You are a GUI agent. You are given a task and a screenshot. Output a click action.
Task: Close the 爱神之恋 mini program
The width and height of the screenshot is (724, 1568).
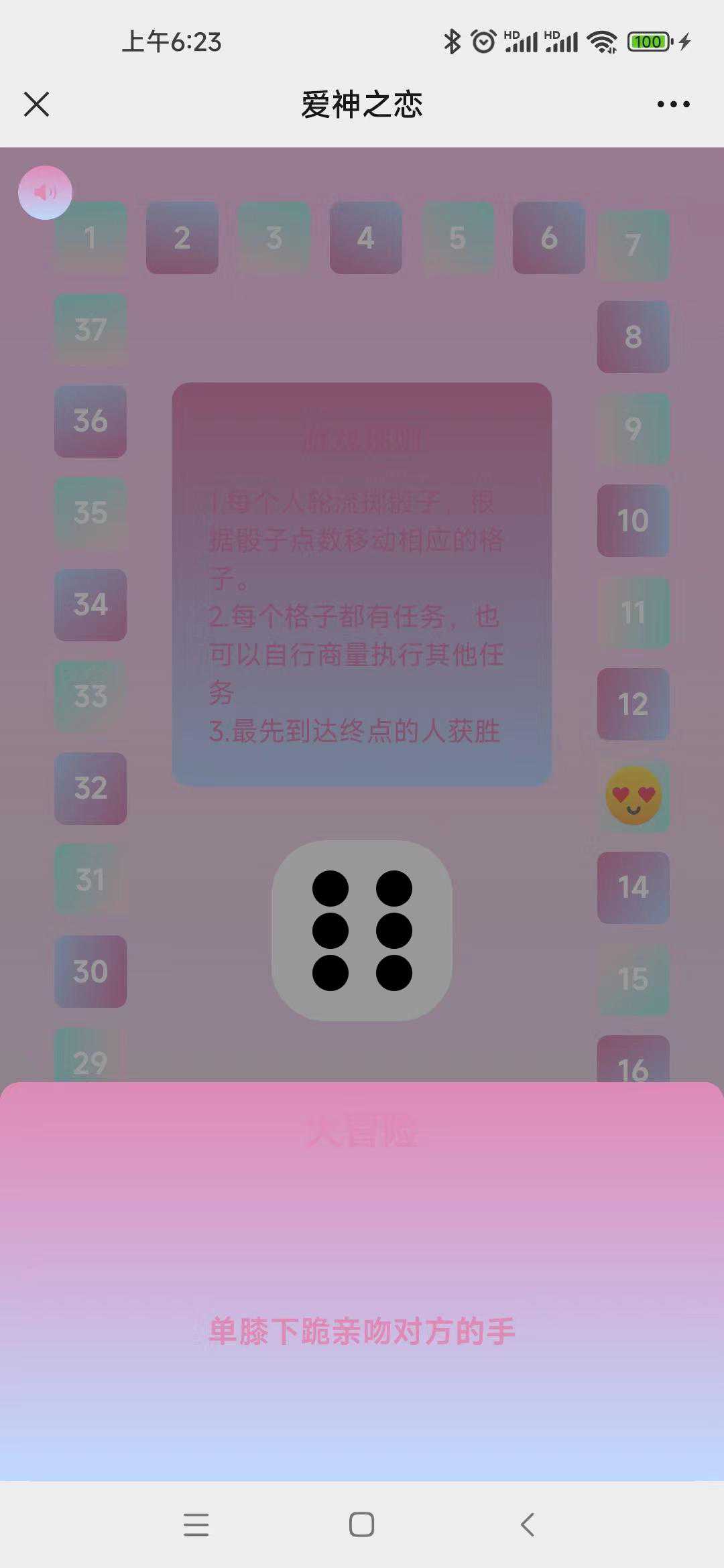tap(36, 105)
